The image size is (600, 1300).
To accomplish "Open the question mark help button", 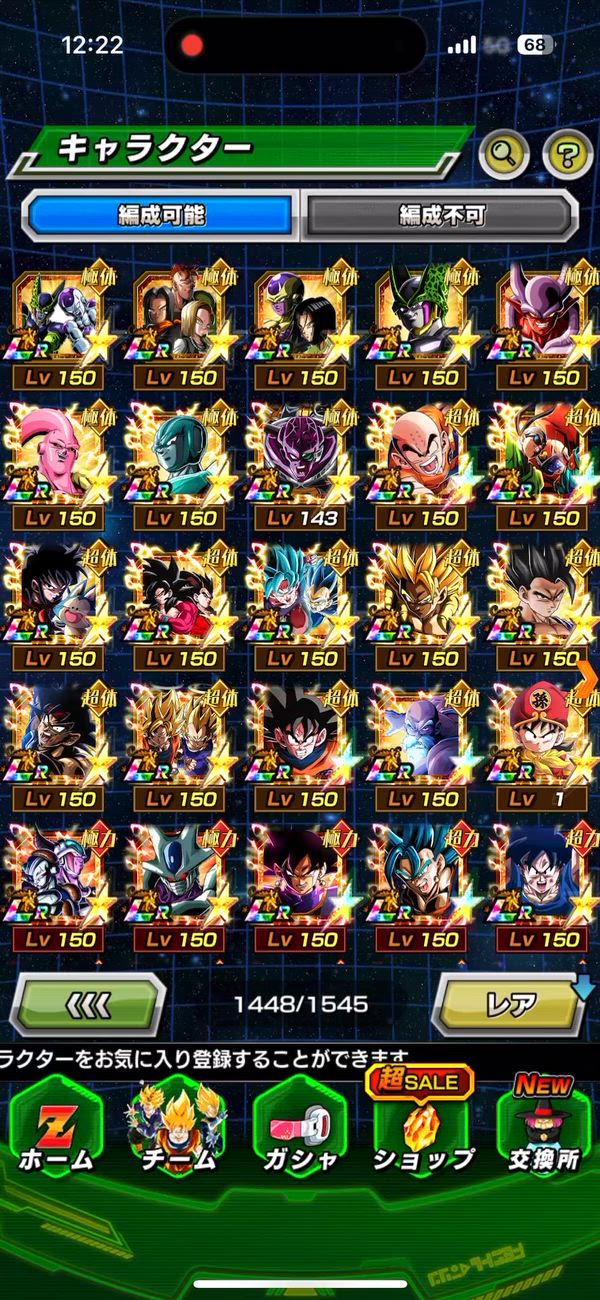I will [567, 153].
